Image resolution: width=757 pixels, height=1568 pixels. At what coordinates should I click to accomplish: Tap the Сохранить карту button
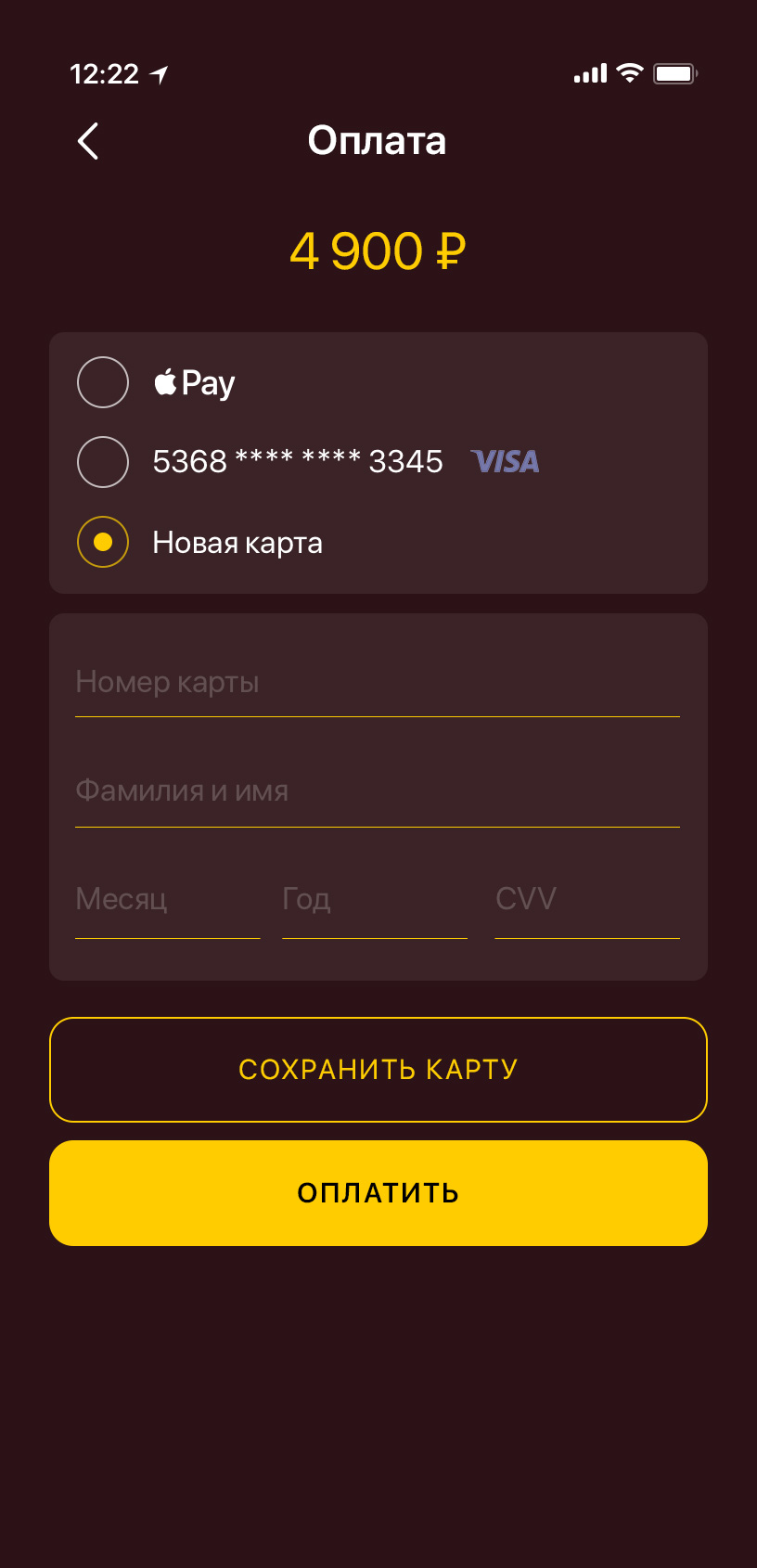coord(378,1070)
